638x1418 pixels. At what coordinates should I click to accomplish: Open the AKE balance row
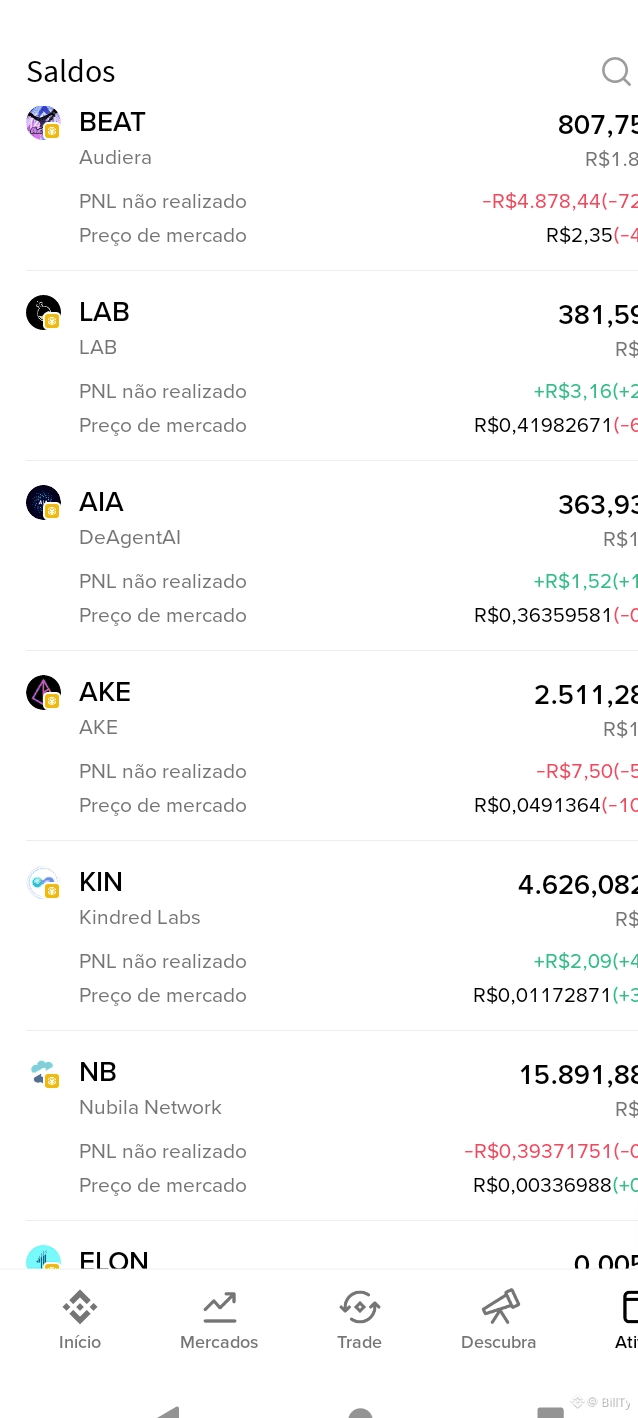coord(332,747)
